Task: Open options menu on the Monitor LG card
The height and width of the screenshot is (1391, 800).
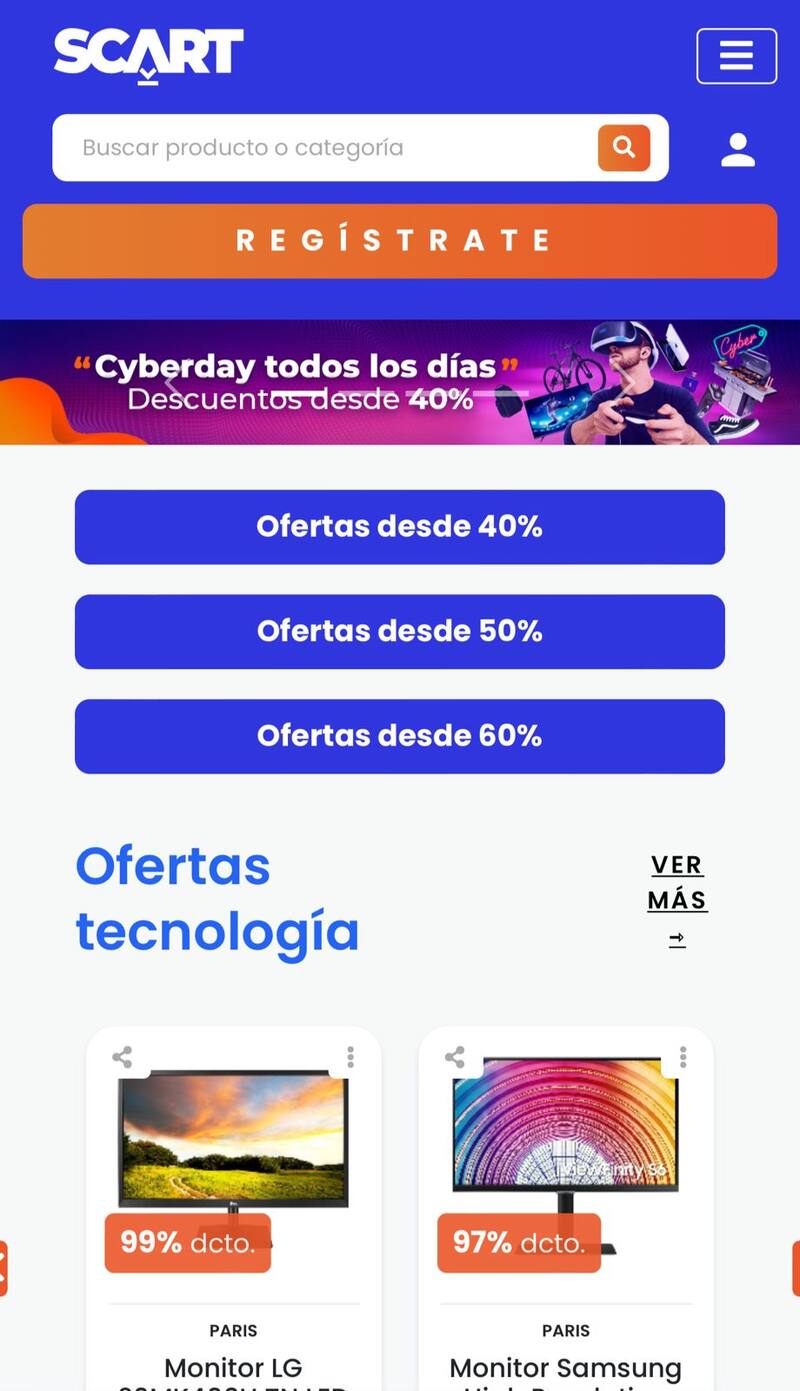Action: (350, 1056)
